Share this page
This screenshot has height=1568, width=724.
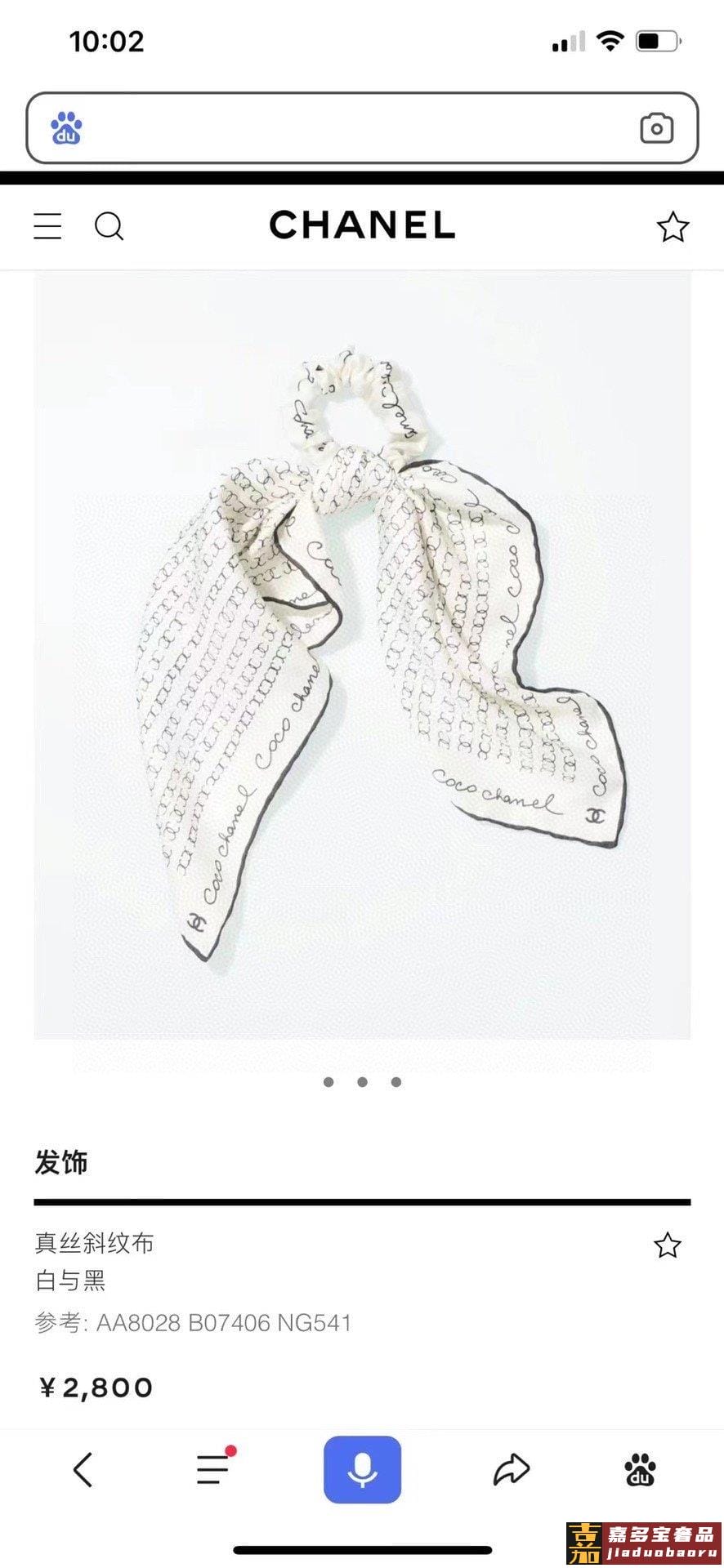[x=512, y=1470]
